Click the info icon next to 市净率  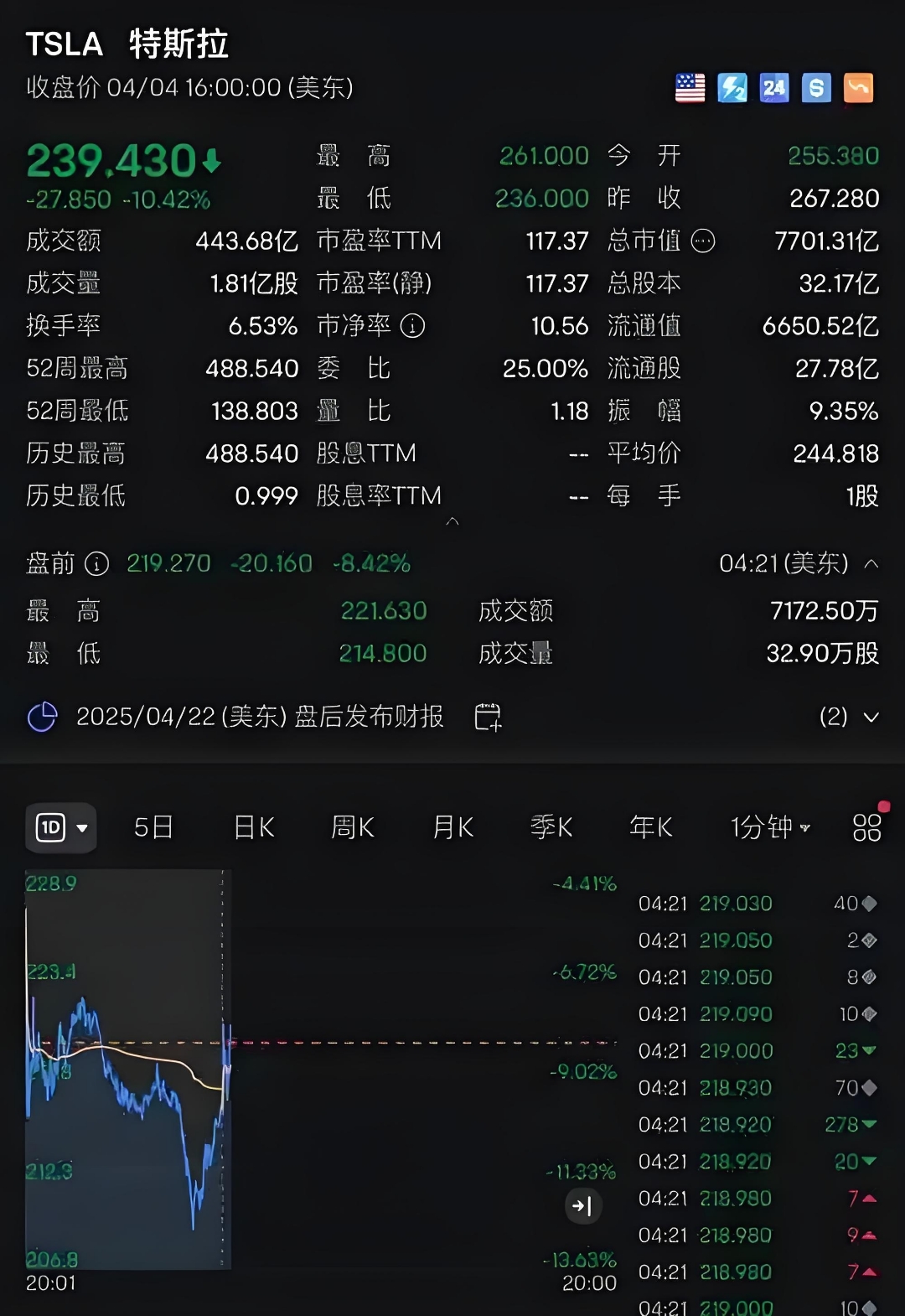pyautogui.click(x=414, y=326)
